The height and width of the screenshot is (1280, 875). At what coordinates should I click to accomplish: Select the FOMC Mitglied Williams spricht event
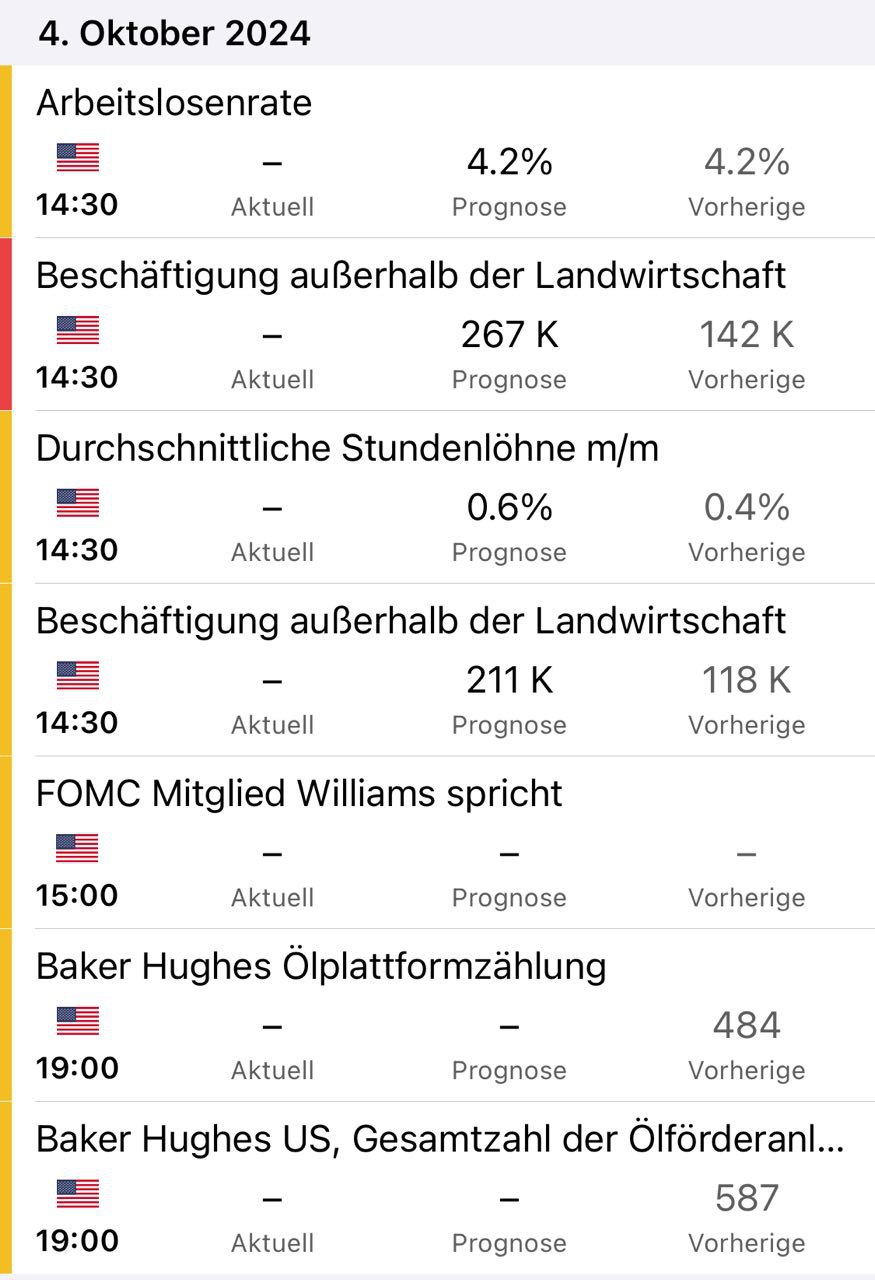(299, 794)
